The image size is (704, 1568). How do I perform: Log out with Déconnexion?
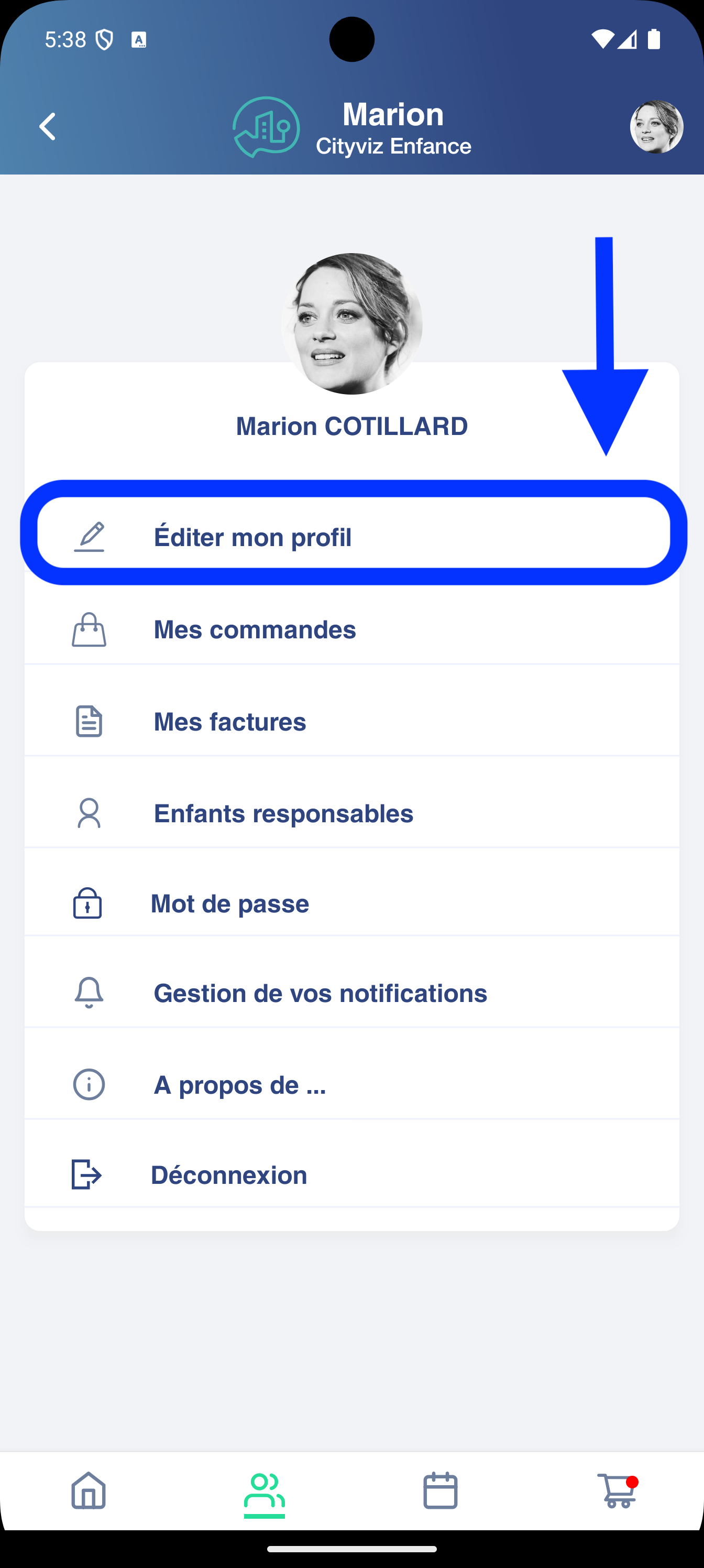(351, 1175)
